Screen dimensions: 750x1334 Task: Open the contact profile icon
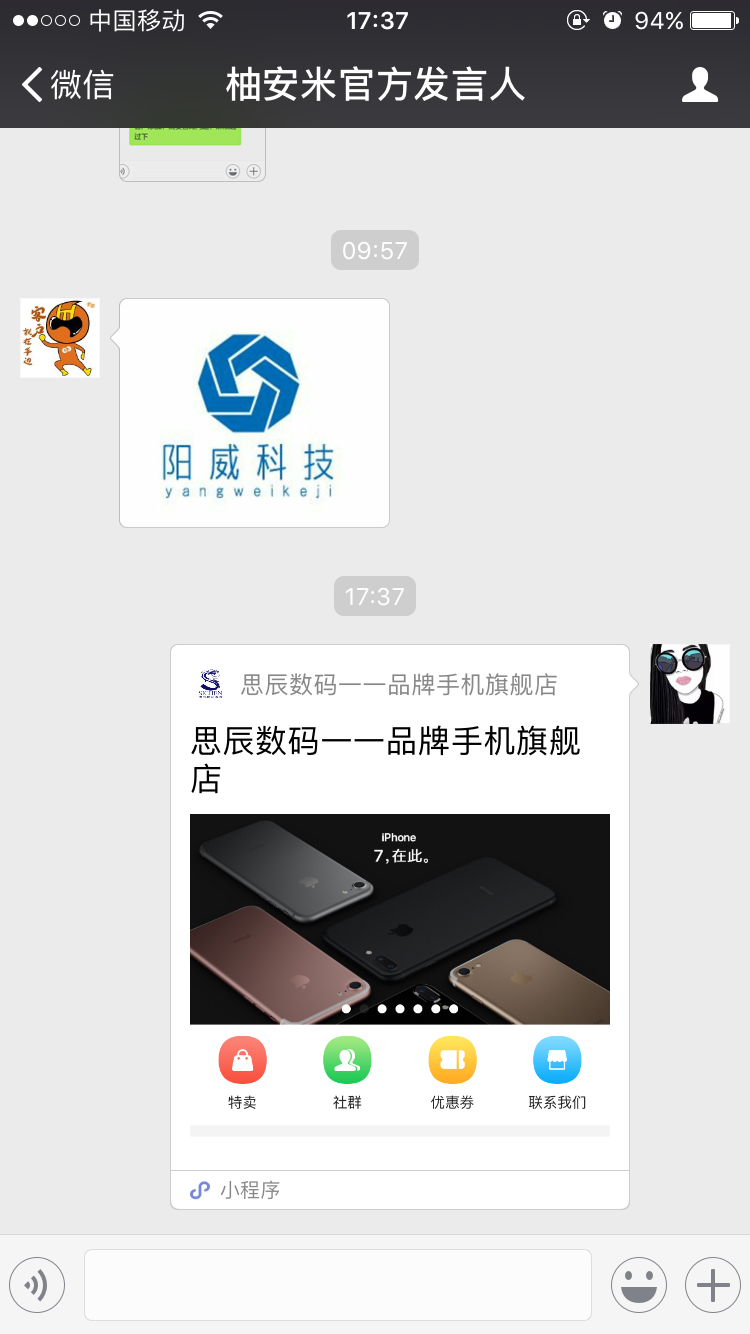699,85
